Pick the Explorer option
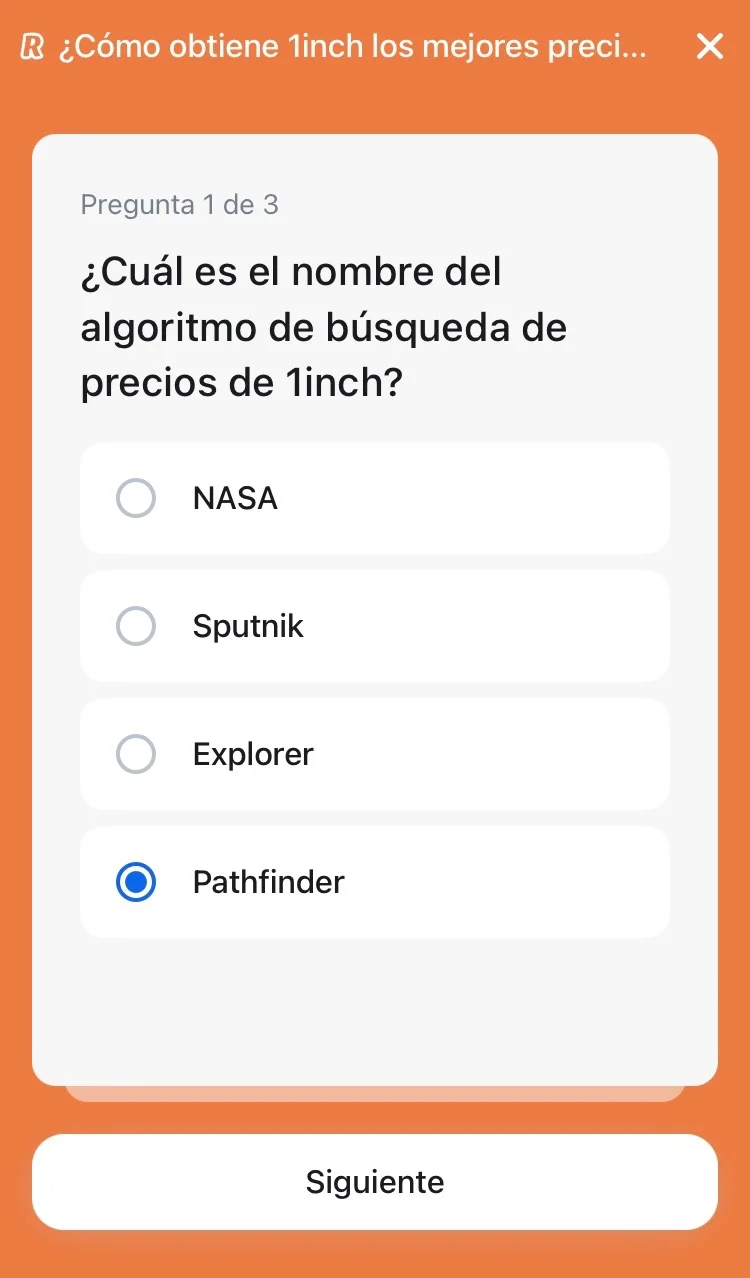 374,754
